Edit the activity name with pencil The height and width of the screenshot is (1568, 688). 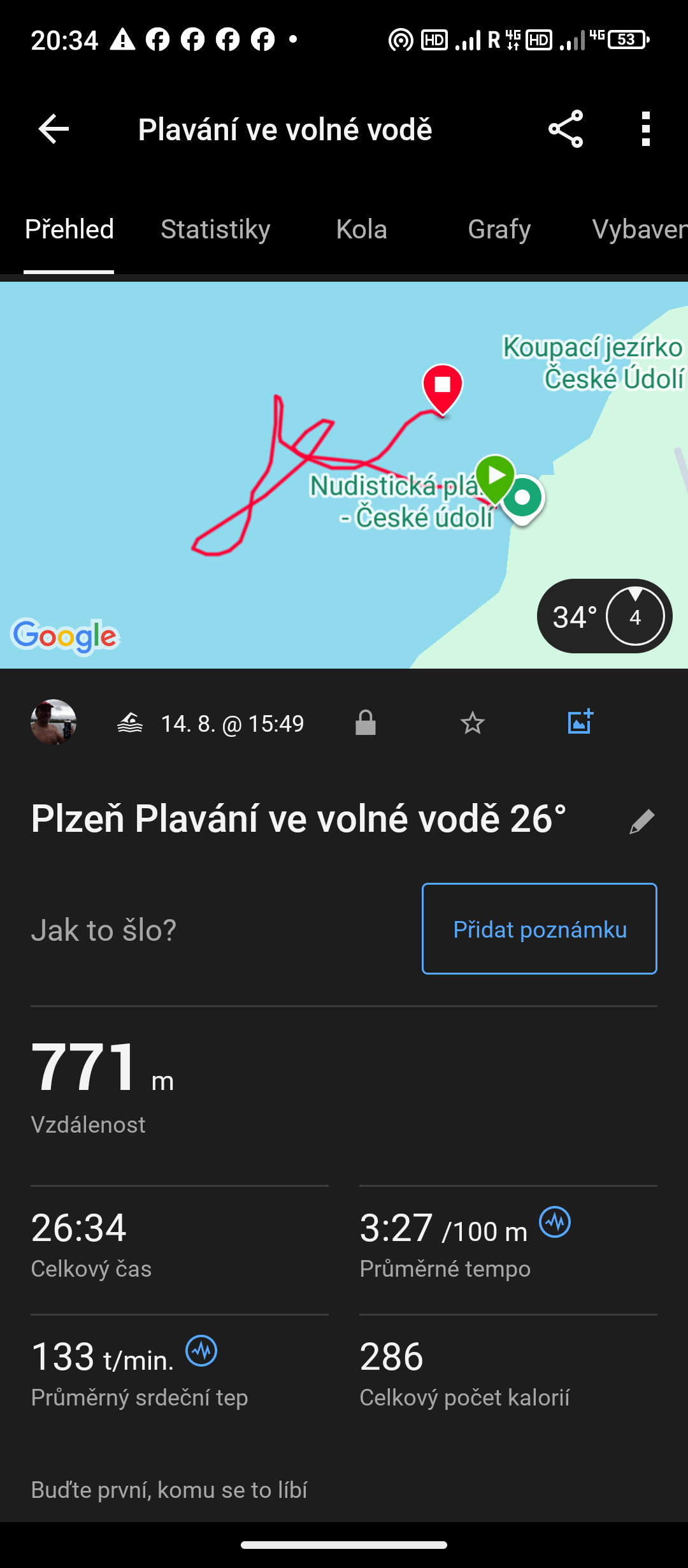tap(641, 821)
